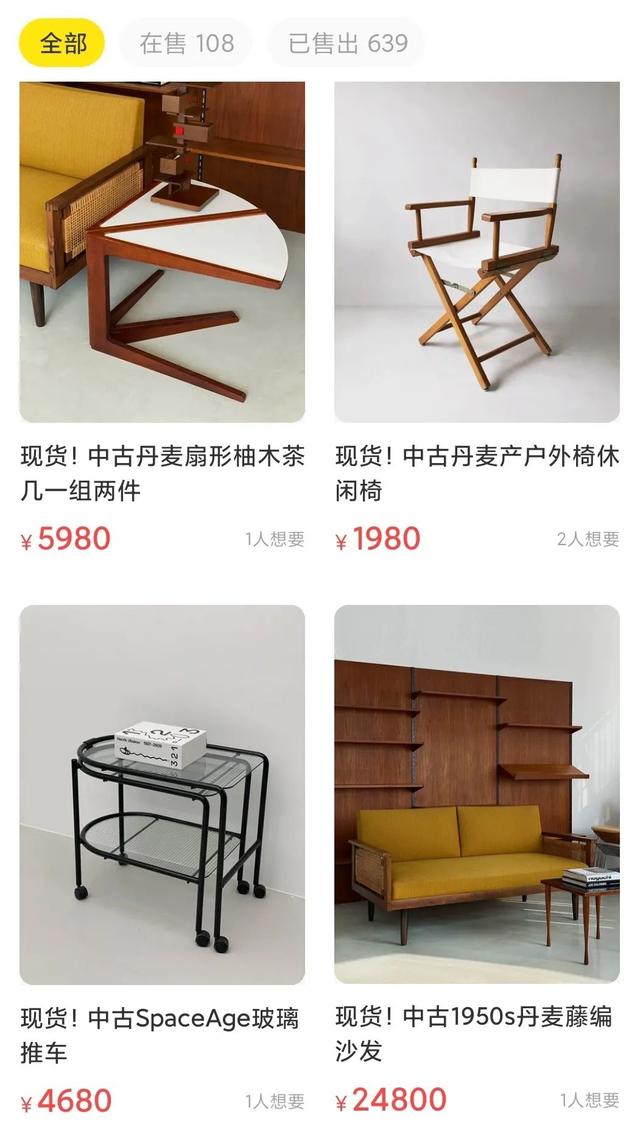Select the 全部 filter tab
Viewport: 640px width, 1138px height.
[x=62, y=43]
